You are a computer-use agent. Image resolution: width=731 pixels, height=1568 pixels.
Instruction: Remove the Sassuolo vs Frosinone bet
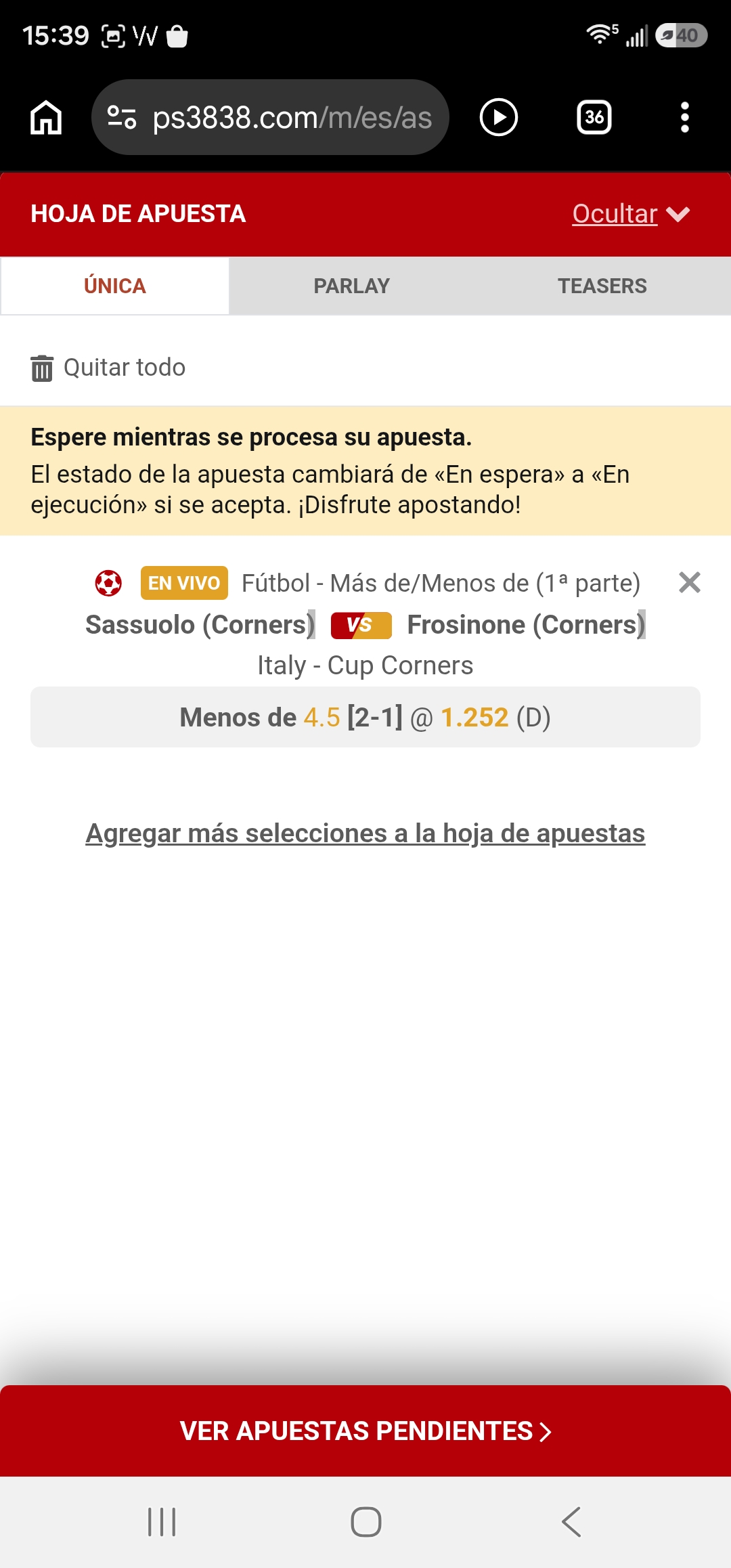(689, 582)
